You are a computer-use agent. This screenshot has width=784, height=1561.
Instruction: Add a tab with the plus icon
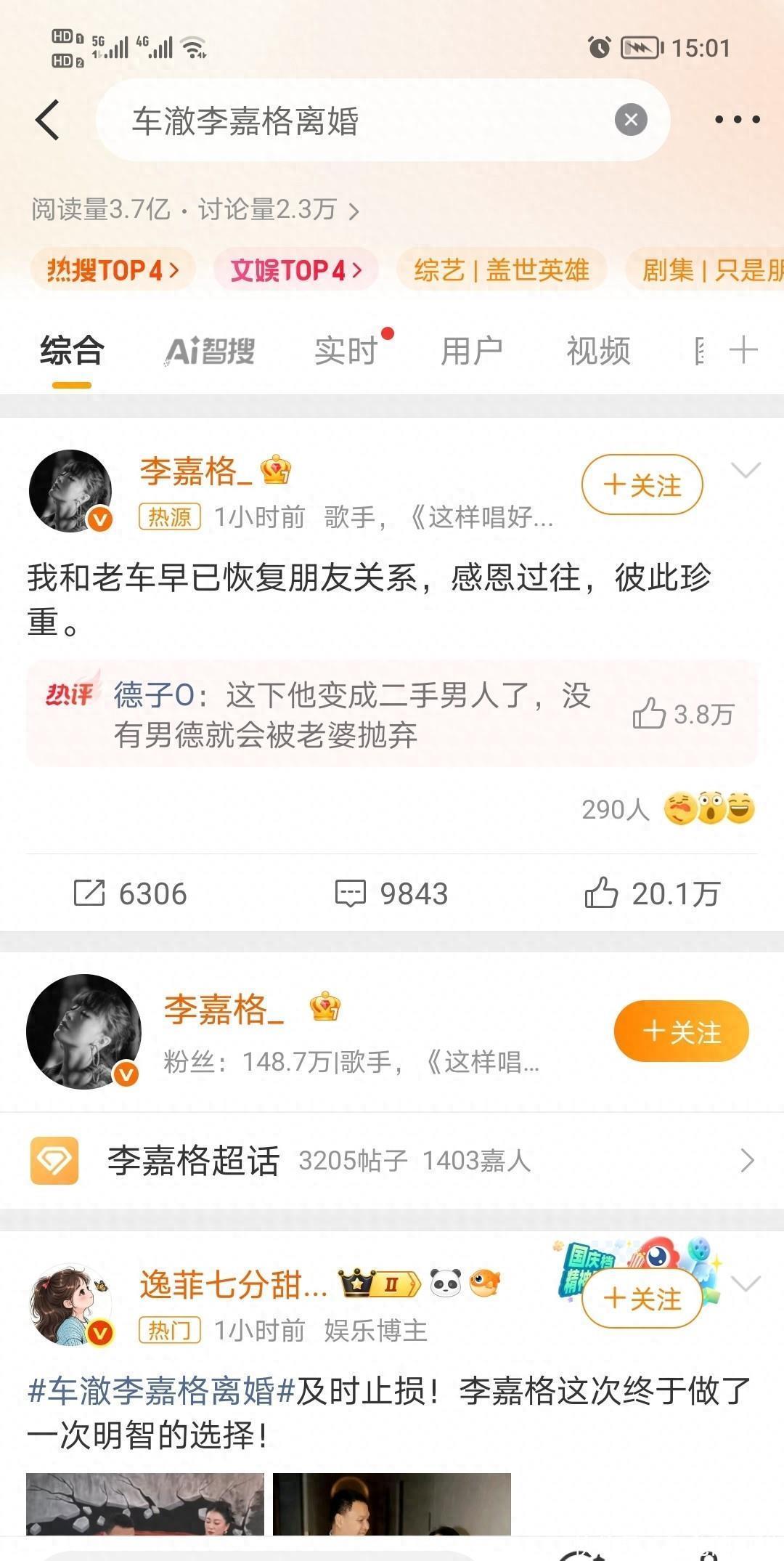[x=743, y=350]
